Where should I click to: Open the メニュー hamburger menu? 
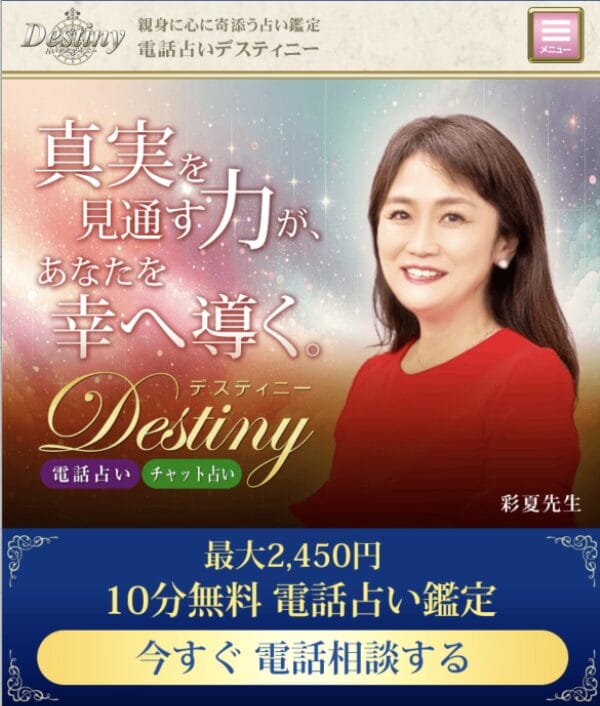[554, 36]
